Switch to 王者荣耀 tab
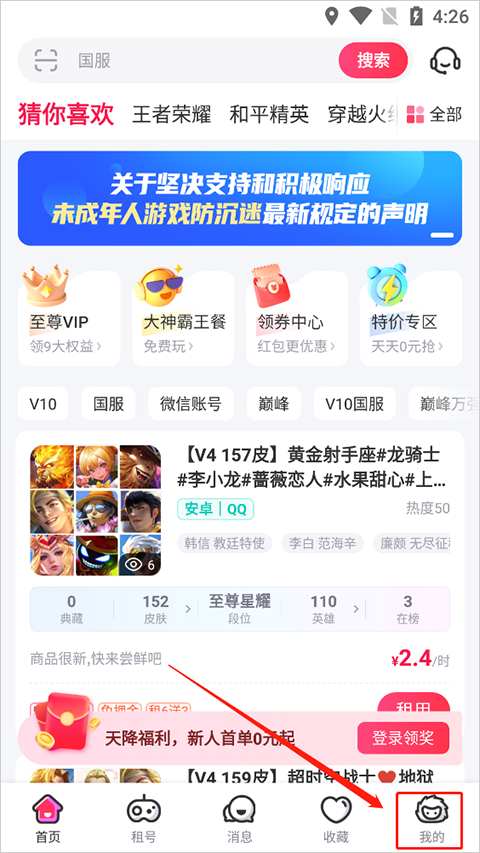 pos(171,115)
